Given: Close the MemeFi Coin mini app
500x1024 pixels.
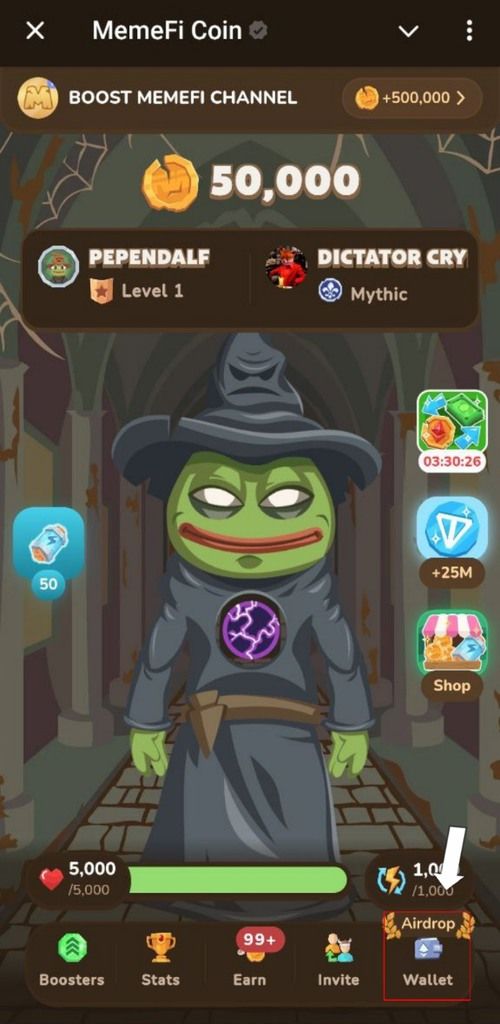Looking at the screenshot, I should (x=35, y=31).
